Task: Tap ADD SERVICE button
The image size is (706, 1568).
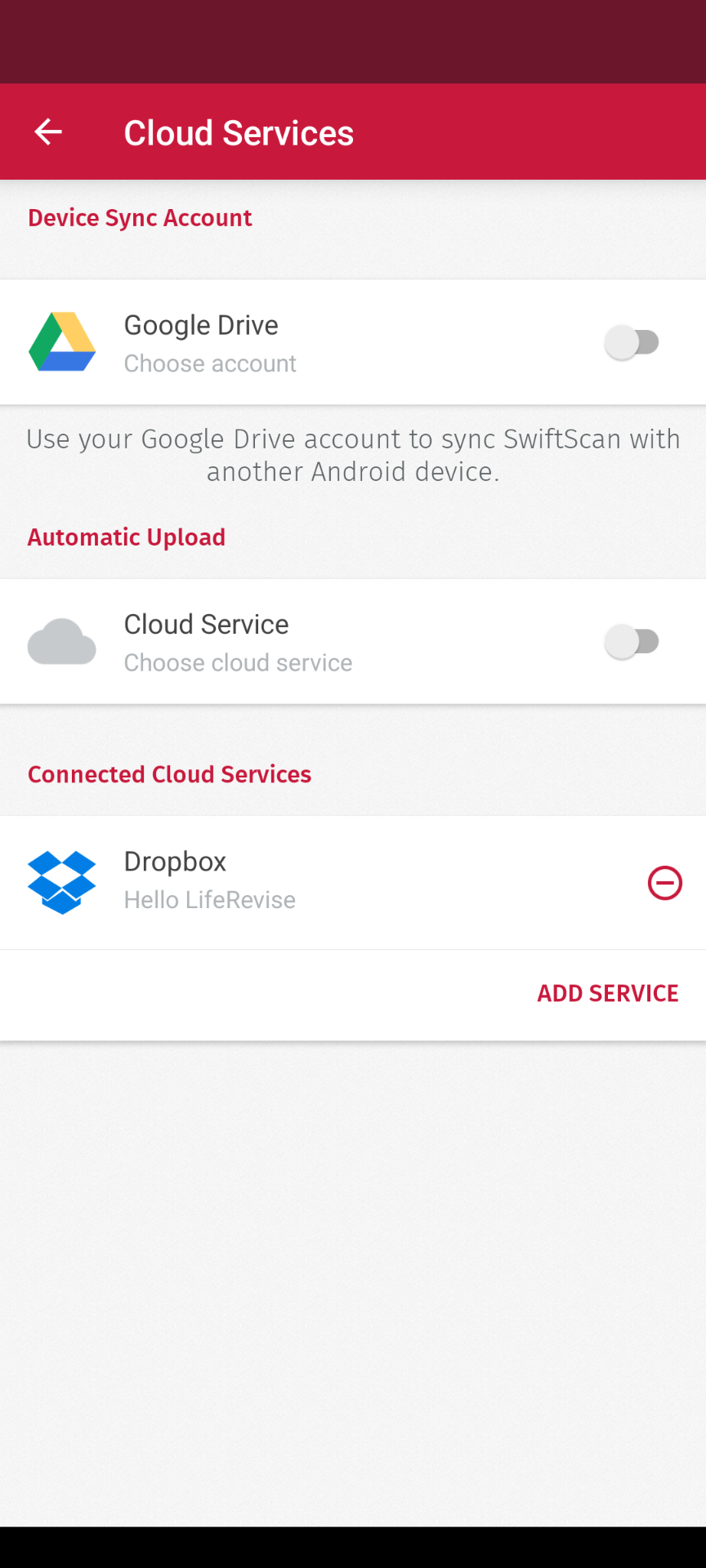Action: click(607, 993)
